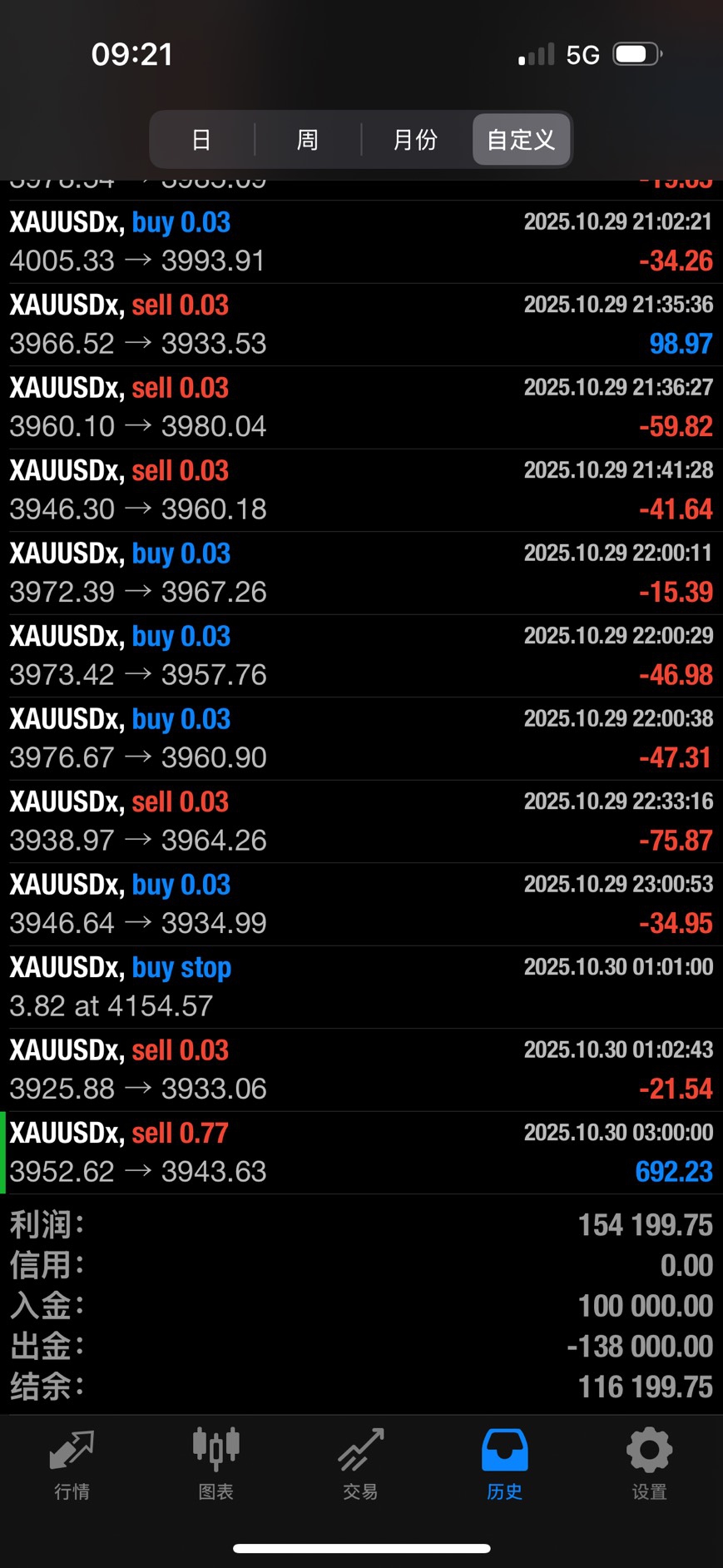Expand the buy stop order at 4154.57
723x1568 pixels.
[x=361, y=987]
